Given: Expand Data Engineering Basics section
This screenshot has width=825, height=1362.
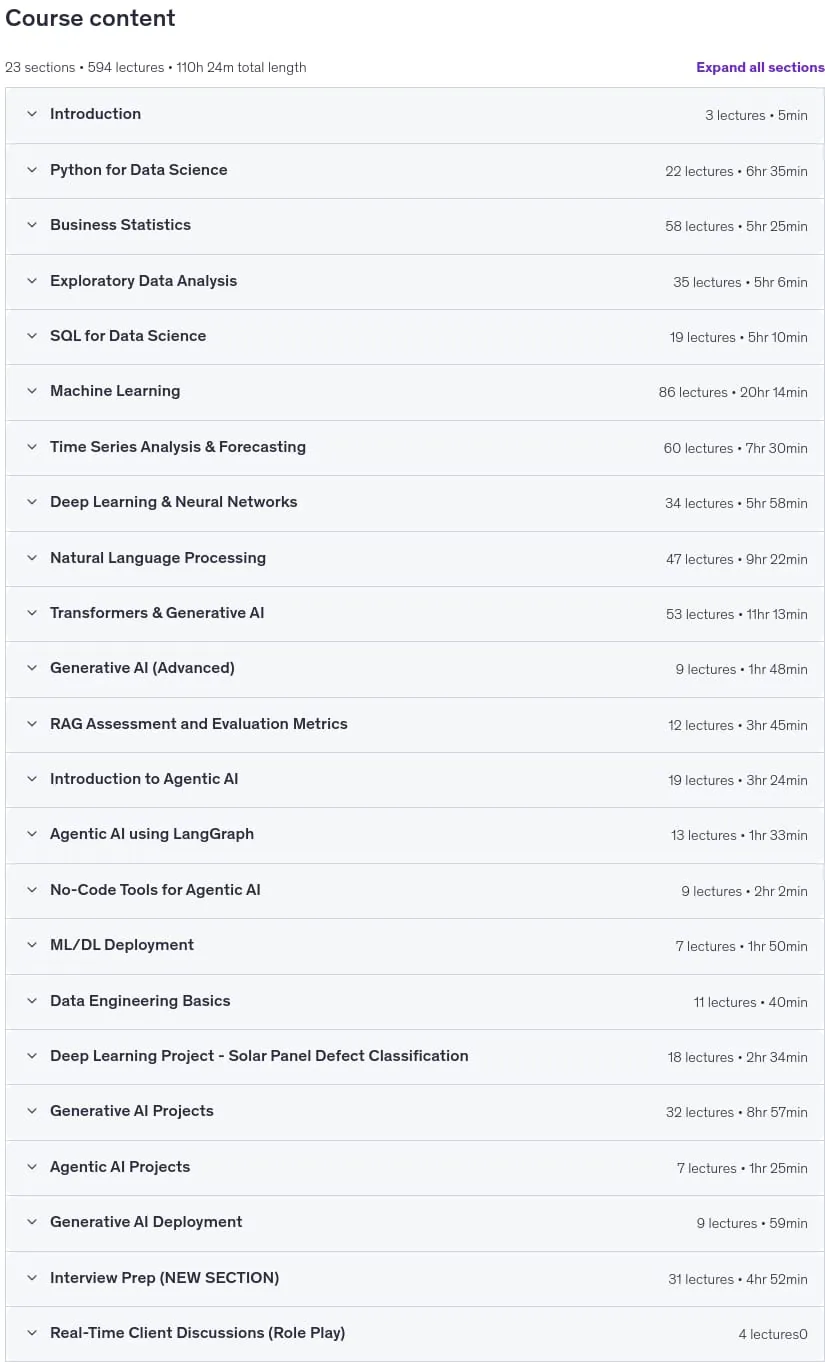Looking at the screenshot, I should (x=415, y=1002).
